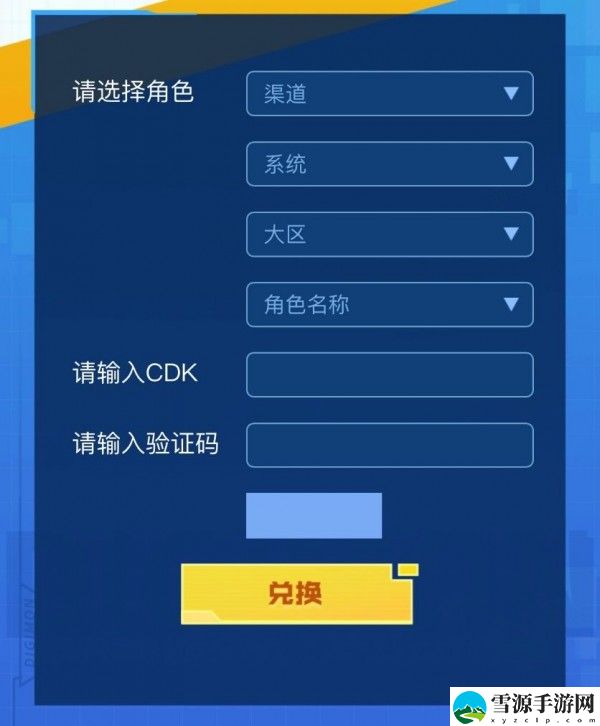Open the 渠道 dropdown
This screenshot has height=726, width=600.
click(x=389, y=94)
